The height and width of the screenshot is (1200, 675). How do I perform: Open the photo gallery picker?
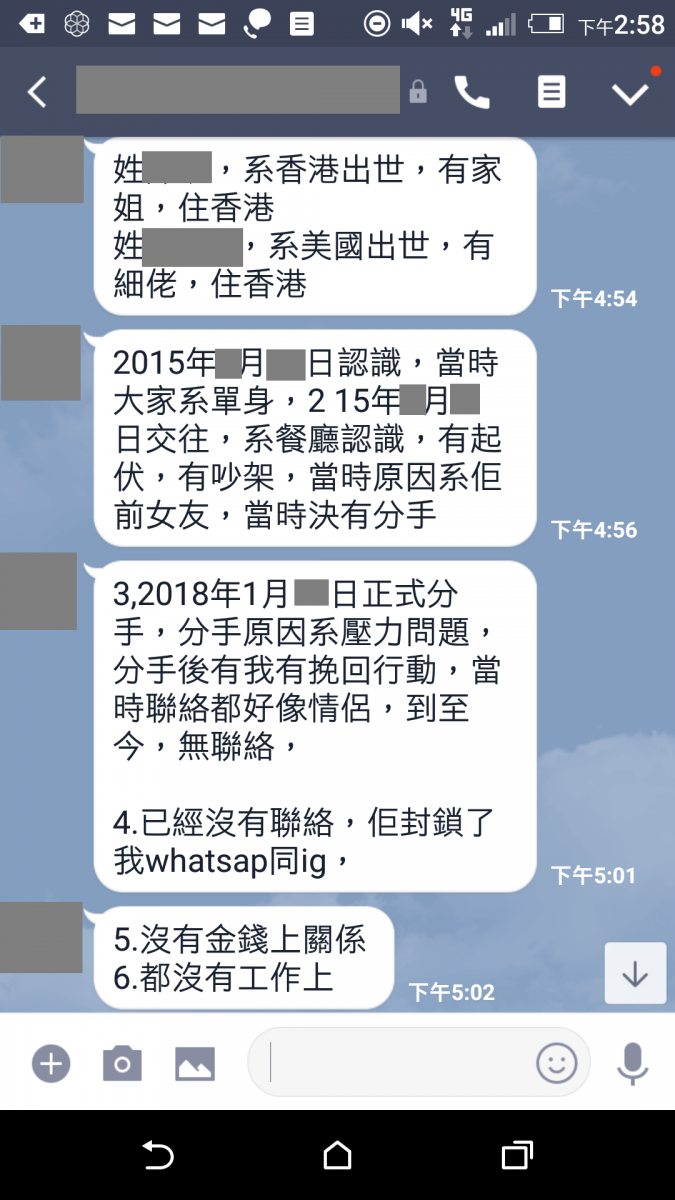tap(195, 1063)
